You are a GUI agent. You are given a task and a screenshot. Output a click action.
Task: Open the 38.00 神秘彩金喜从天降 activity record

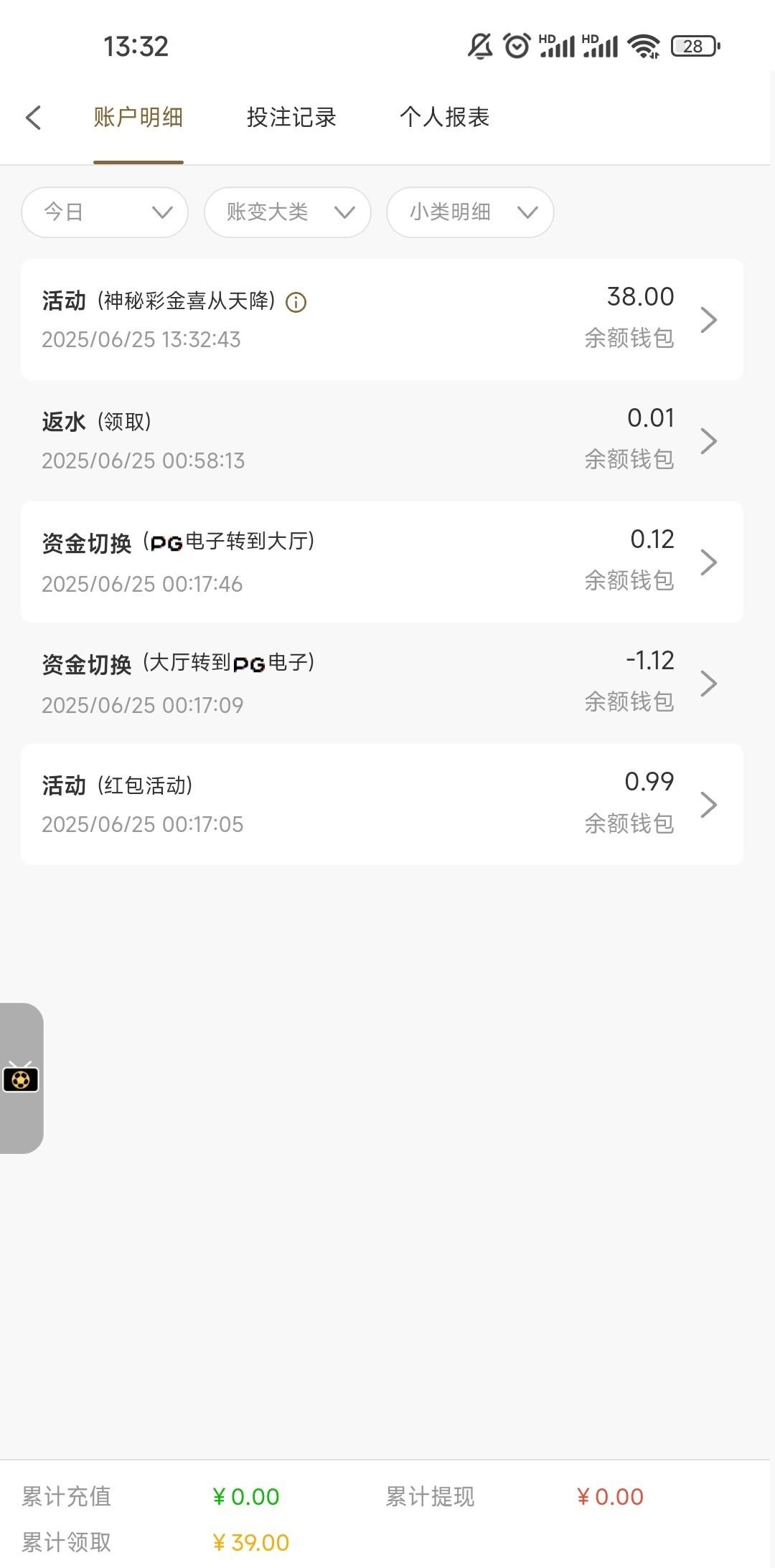[x=382, y=319]
